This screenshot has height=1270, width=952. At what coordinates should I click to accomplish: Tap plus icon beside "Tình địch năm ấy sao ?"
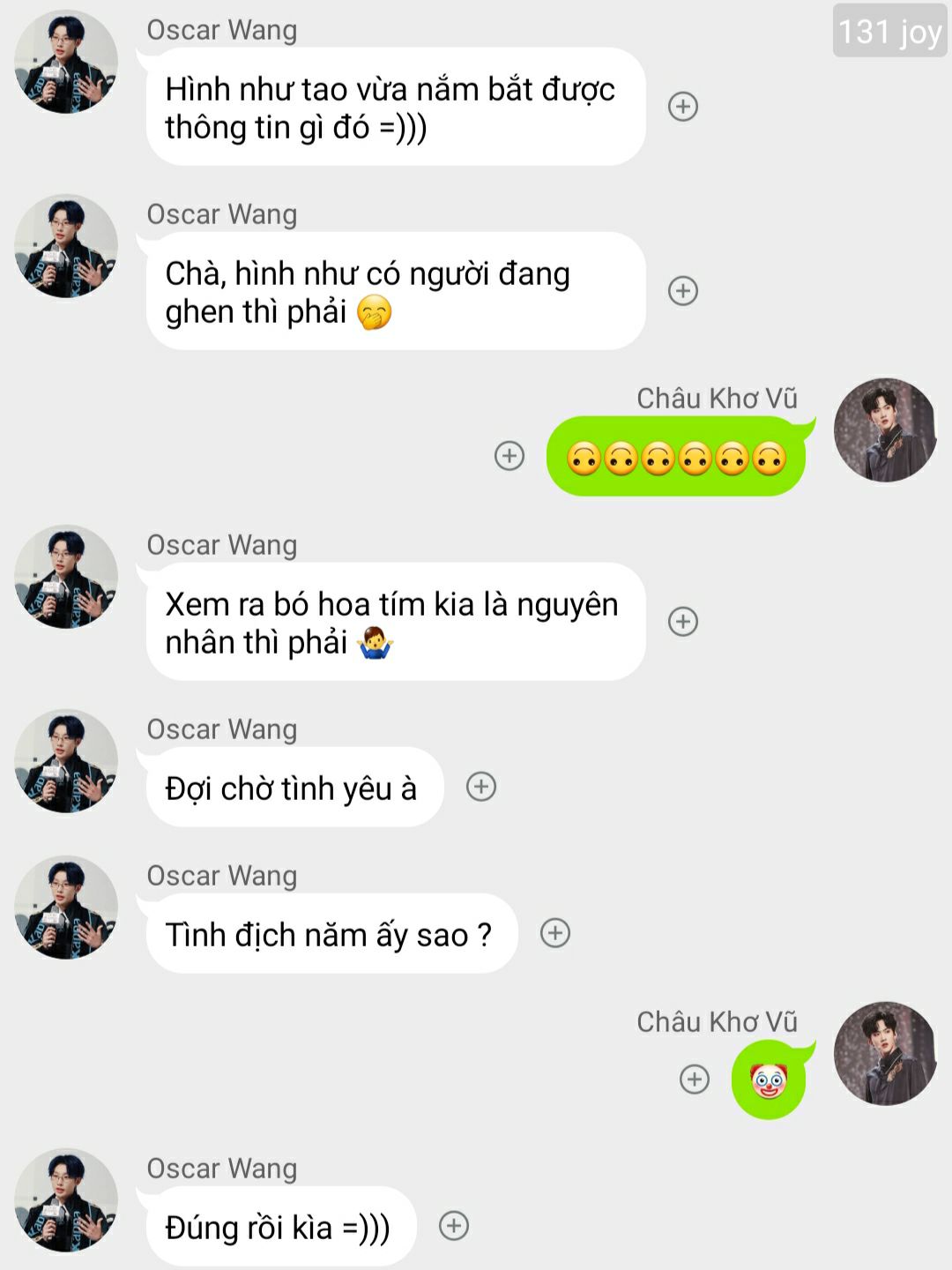pyautogui.click(x=555, y=933)
